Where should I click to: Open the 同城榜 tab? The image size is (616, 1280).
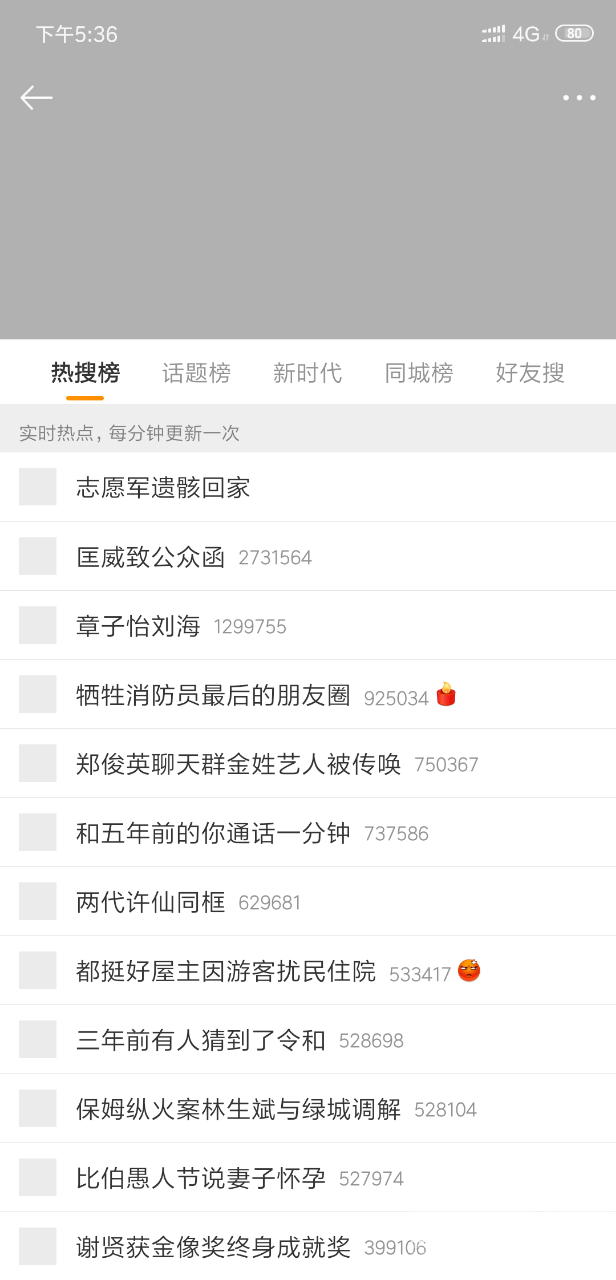418,373
